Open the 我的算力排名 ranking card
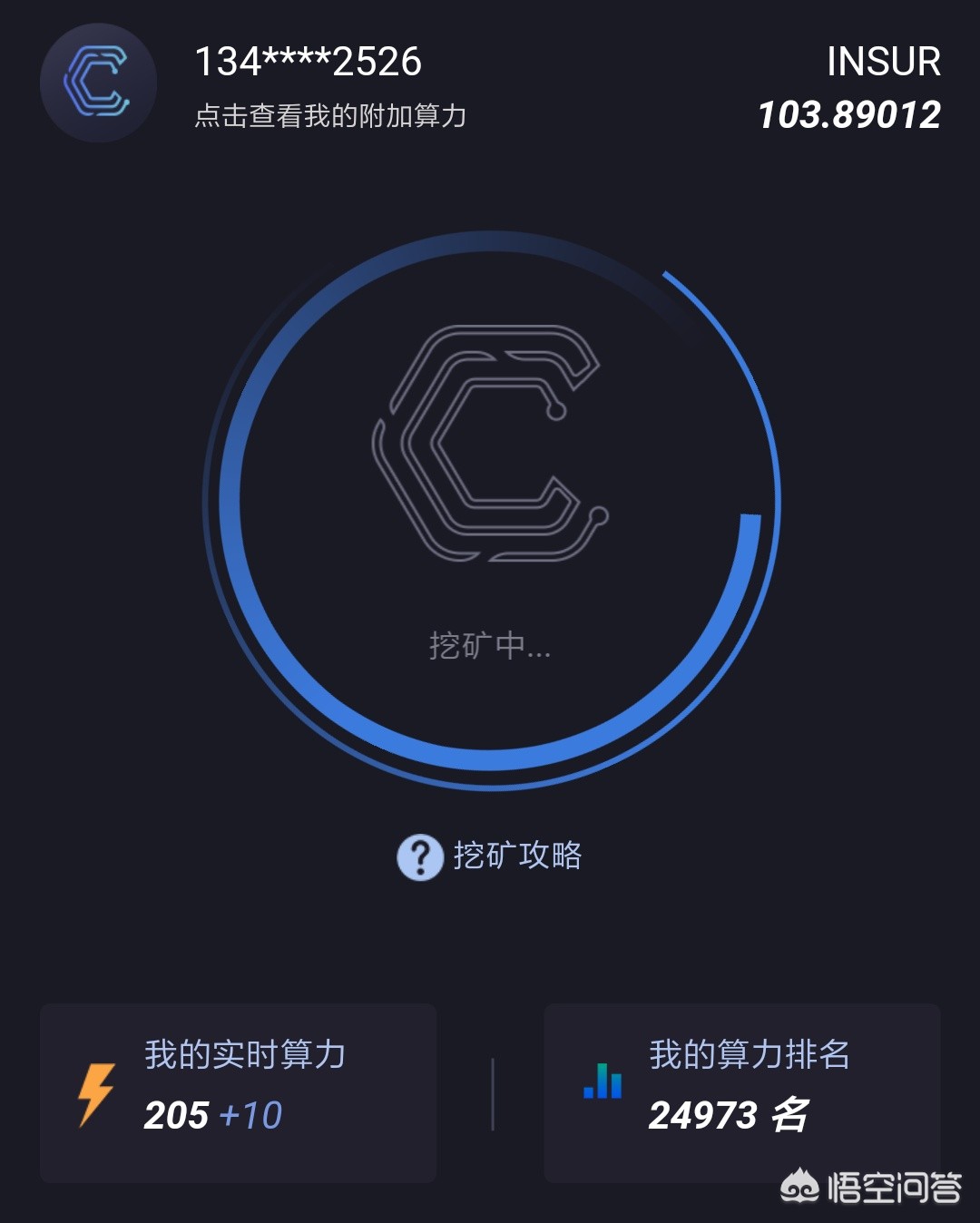This screenshot has height=1223, width=980. [x=741, y=1092]
